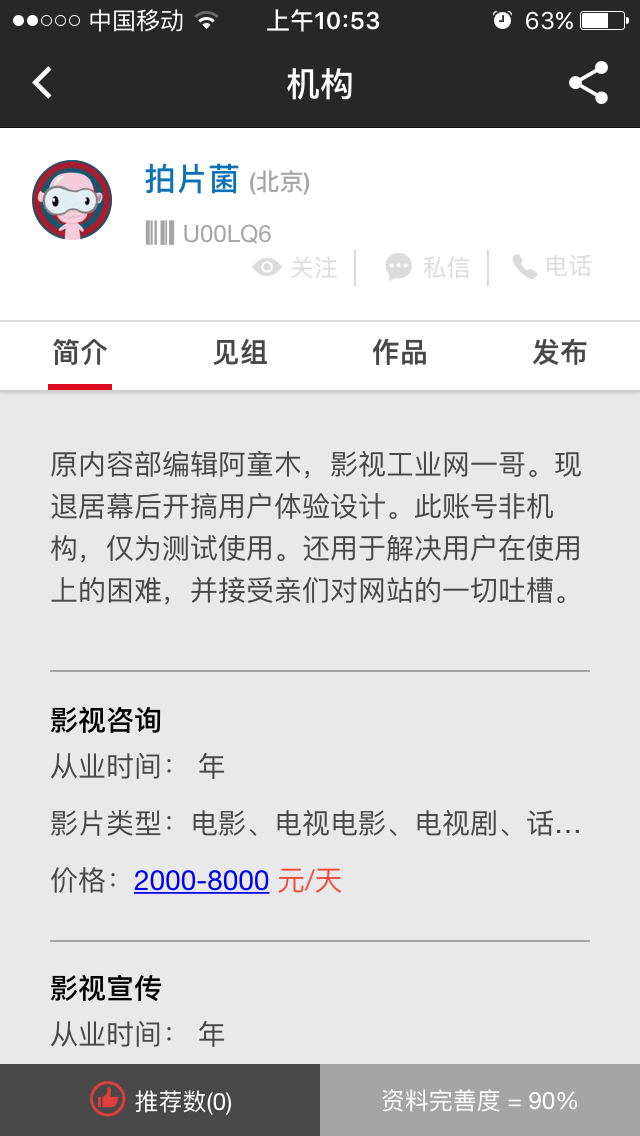Send a private message via 私信
This screenshot has height=1136, width=640.
click(x=428, y=267)
